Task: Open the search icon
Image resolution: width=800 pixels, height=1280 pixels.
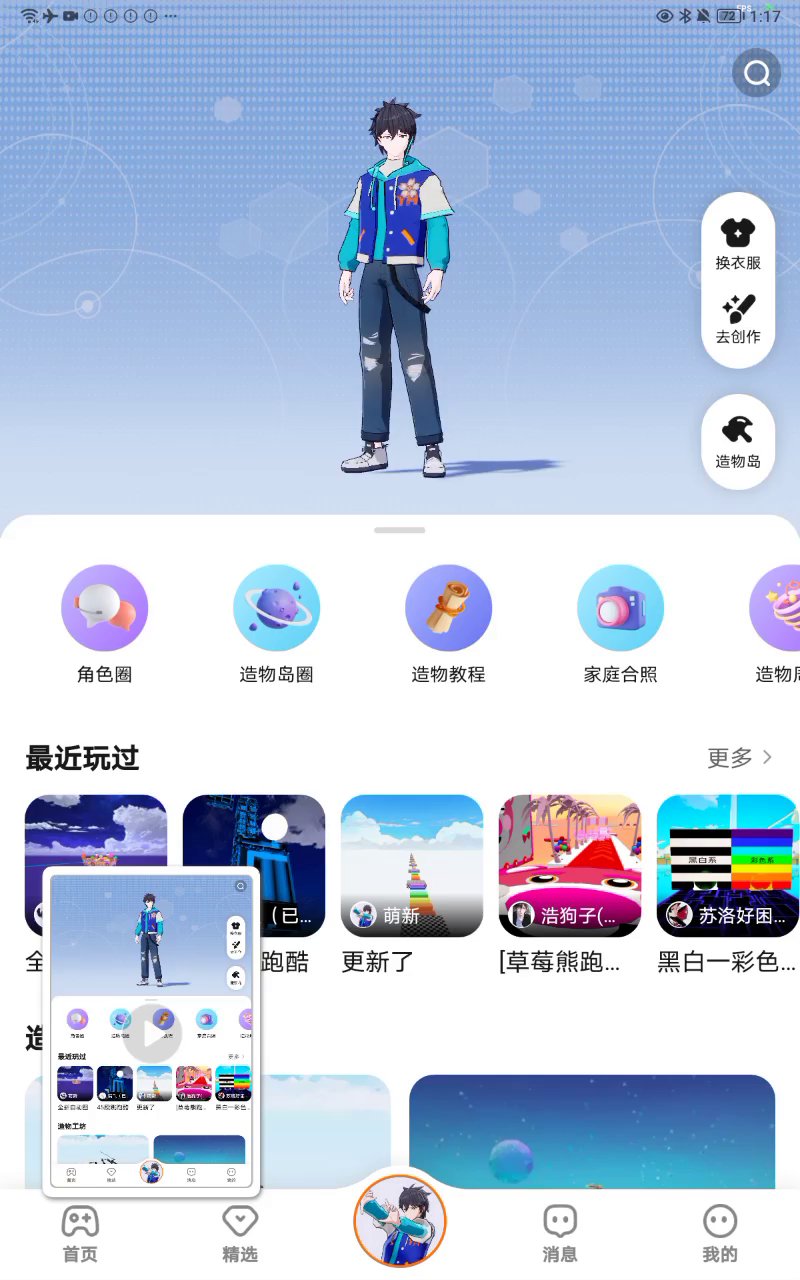Action: [x=757, y=73]
